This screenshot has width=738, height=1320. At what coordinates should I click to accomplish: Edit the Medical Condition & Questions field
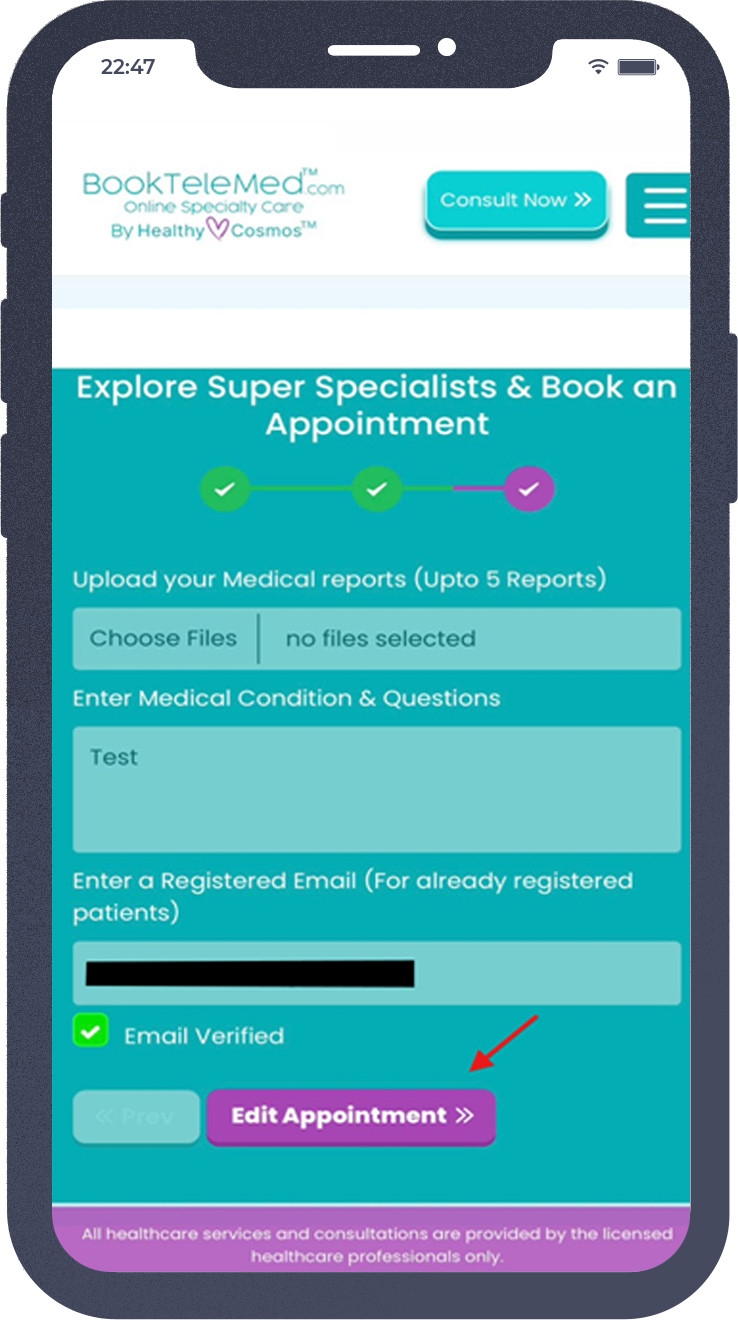point(376,789)
